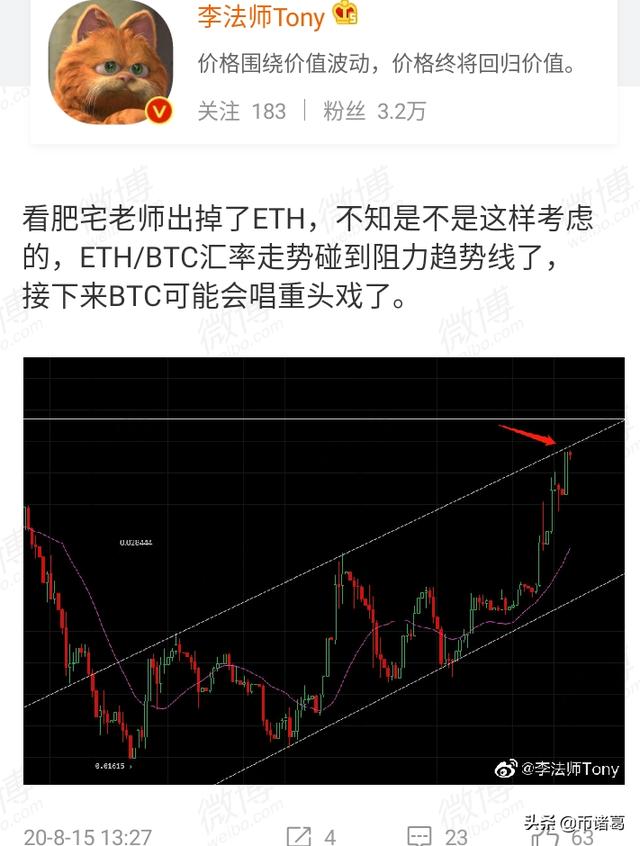Tap the username 李法师Tony

pos(262,17)
